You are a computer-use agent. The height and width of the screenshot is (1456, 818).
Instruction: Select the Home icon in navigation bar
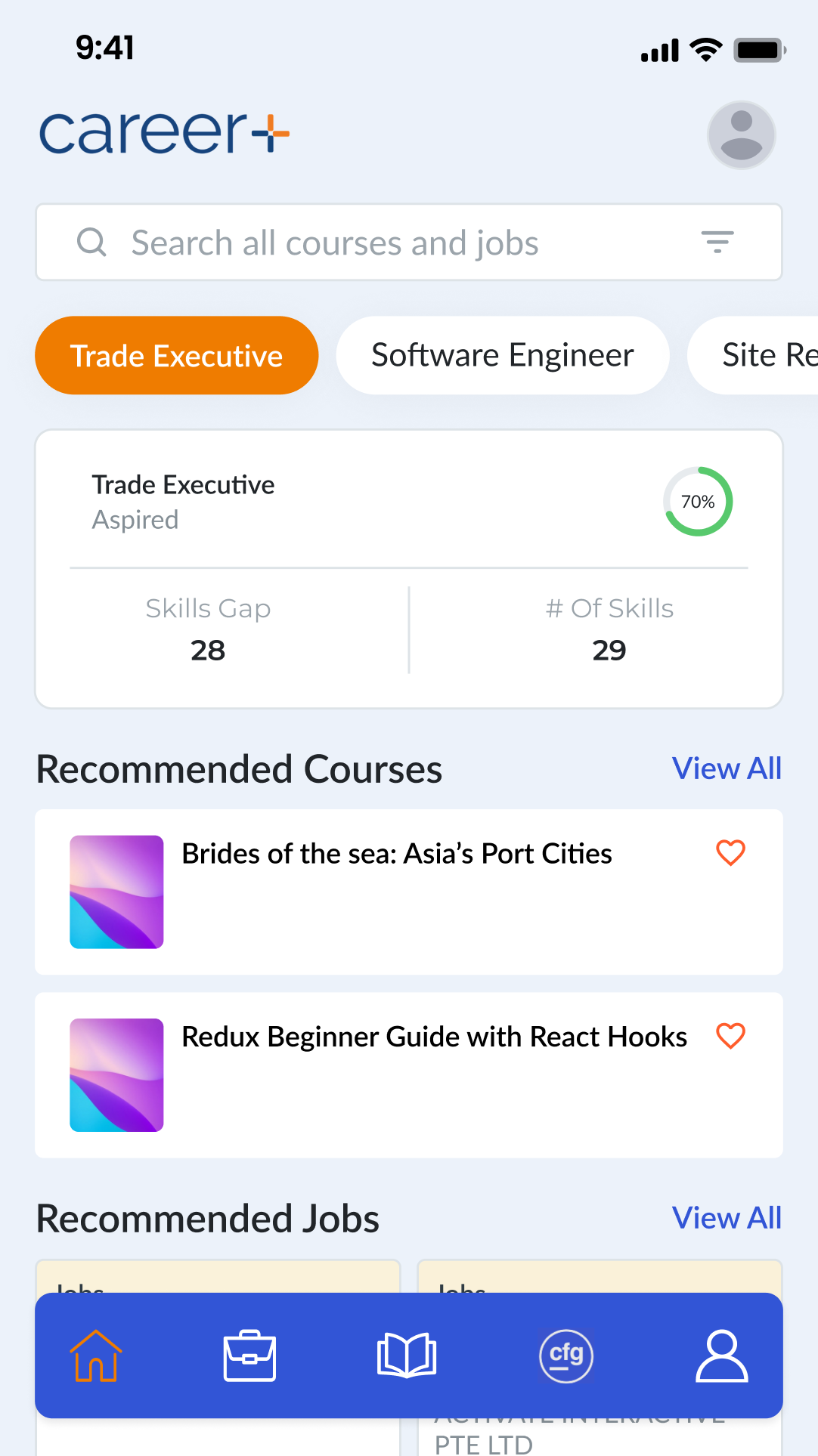click(x=98, y=1355)
